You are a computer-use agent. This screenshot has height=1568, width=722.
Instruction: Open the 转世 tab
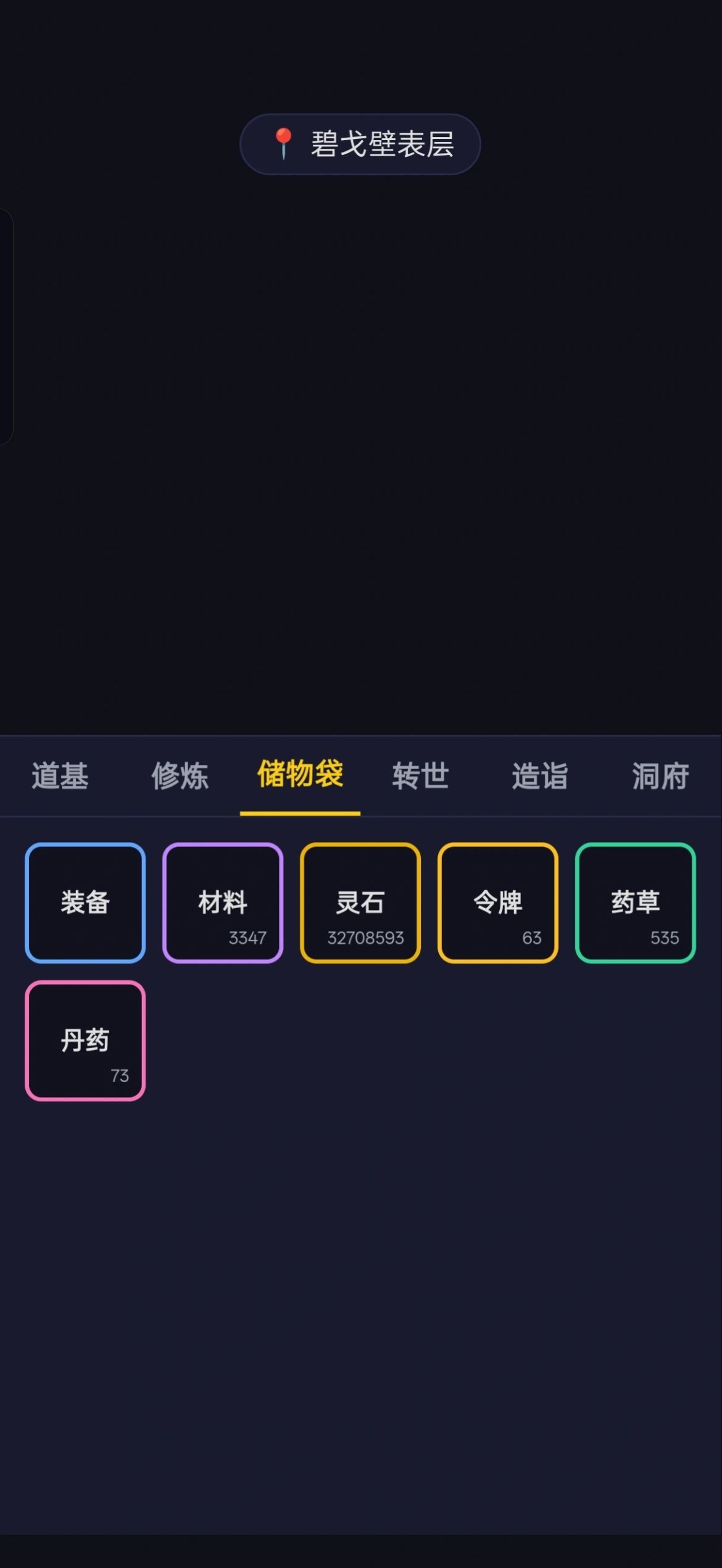[420, 778]
